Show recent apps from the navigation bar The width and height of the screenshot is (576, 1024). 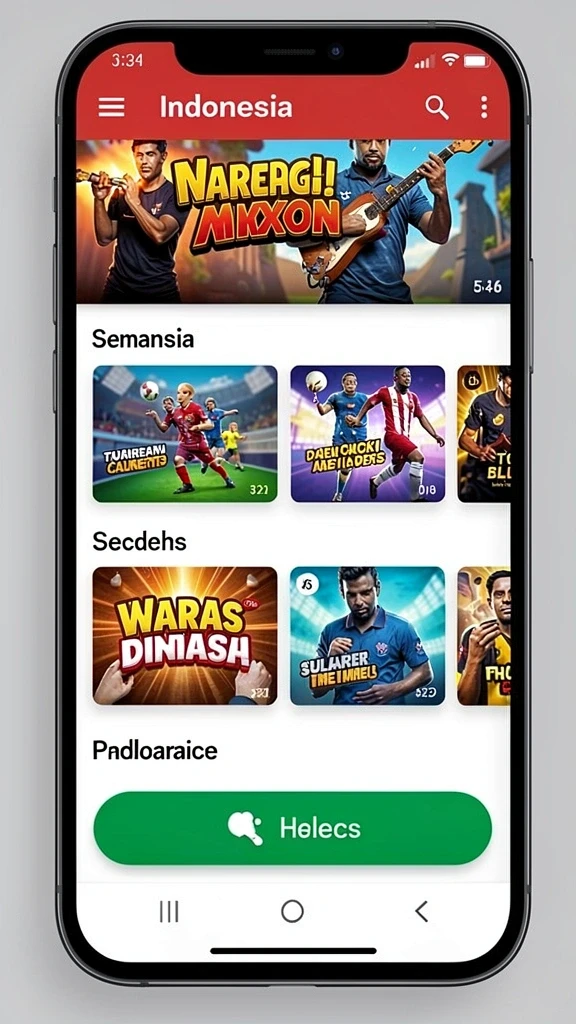coord(169,911)
